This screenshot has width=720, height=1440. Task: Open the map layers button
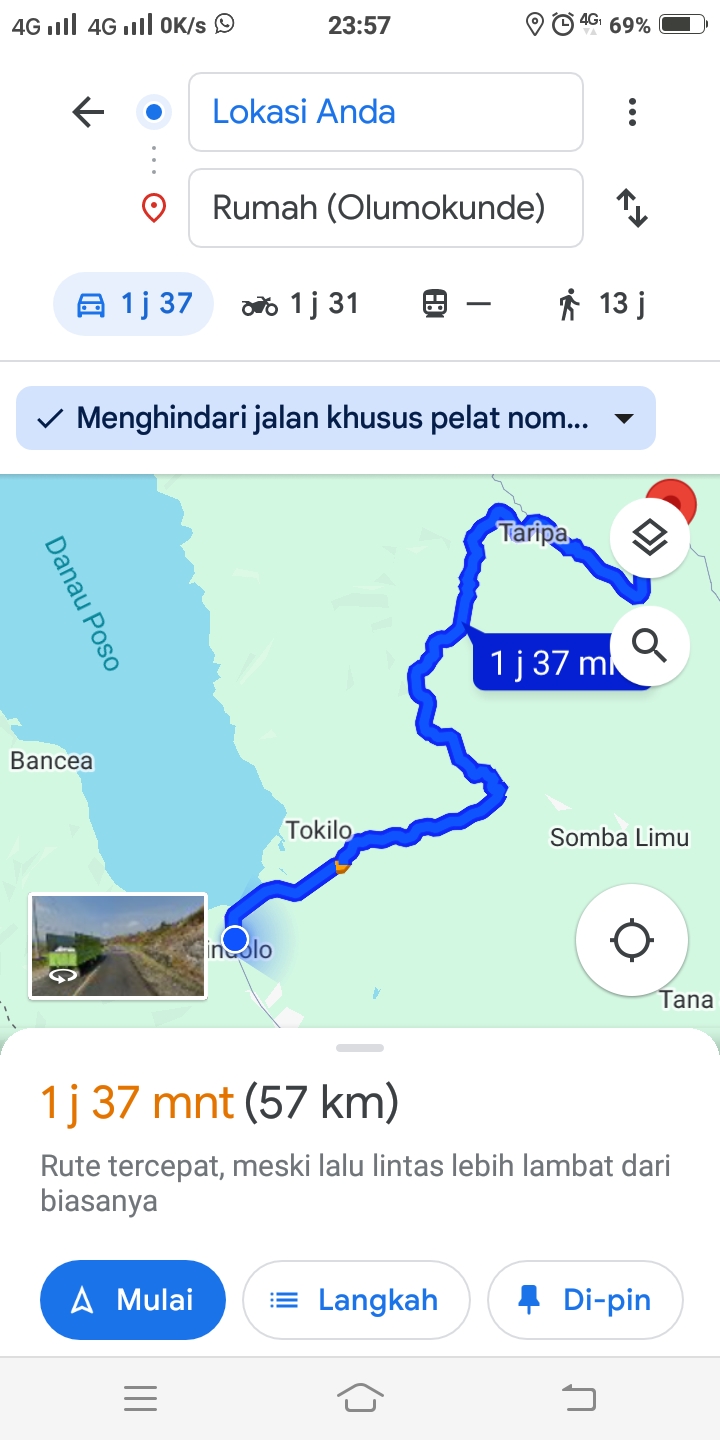coord(649,539)
